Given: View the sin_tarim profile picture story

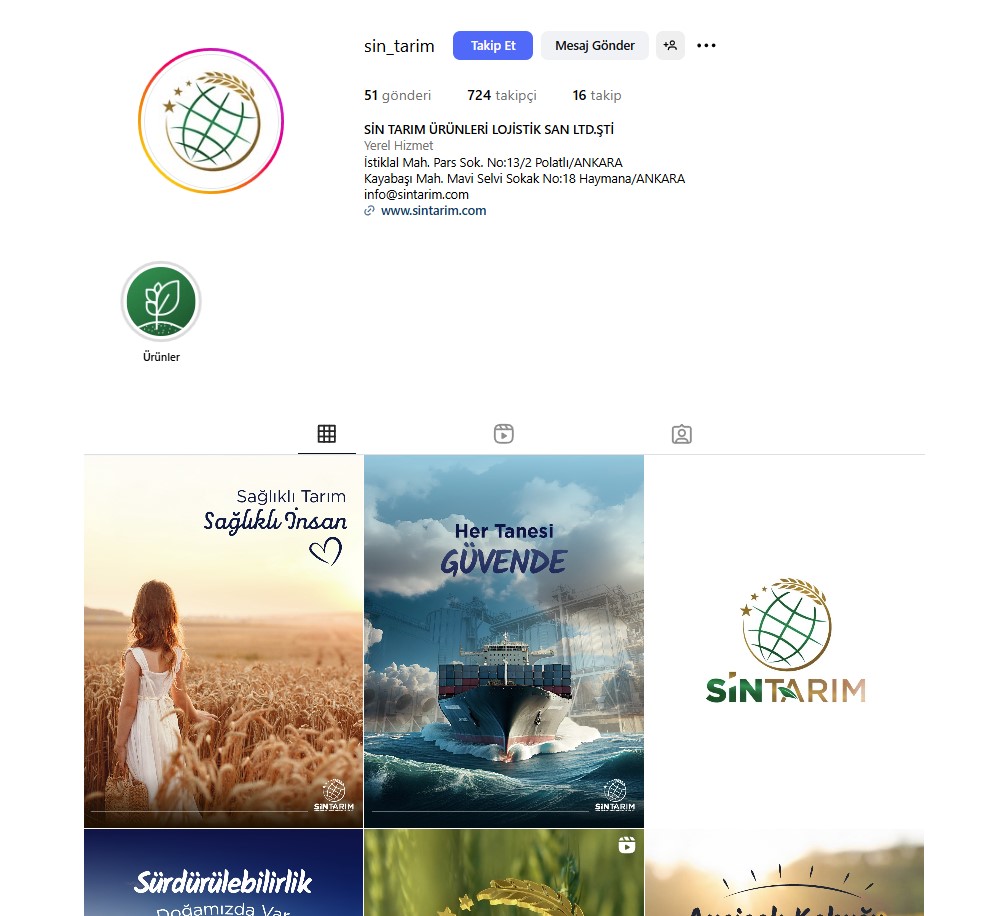Looking at the screenshot, I should [x=211, y=121].
